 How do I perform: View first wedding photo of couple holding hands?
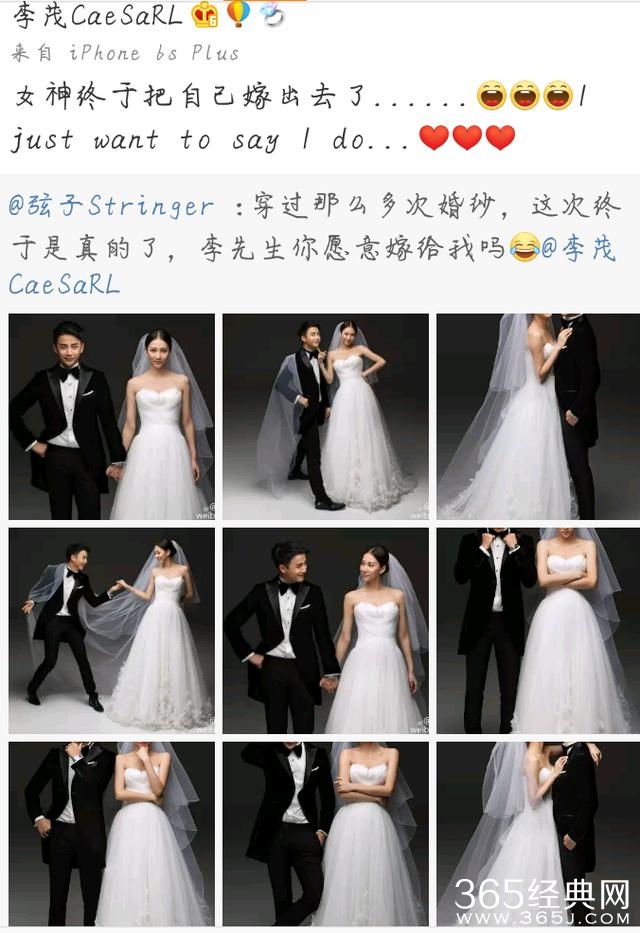click(x=111, y=416)
